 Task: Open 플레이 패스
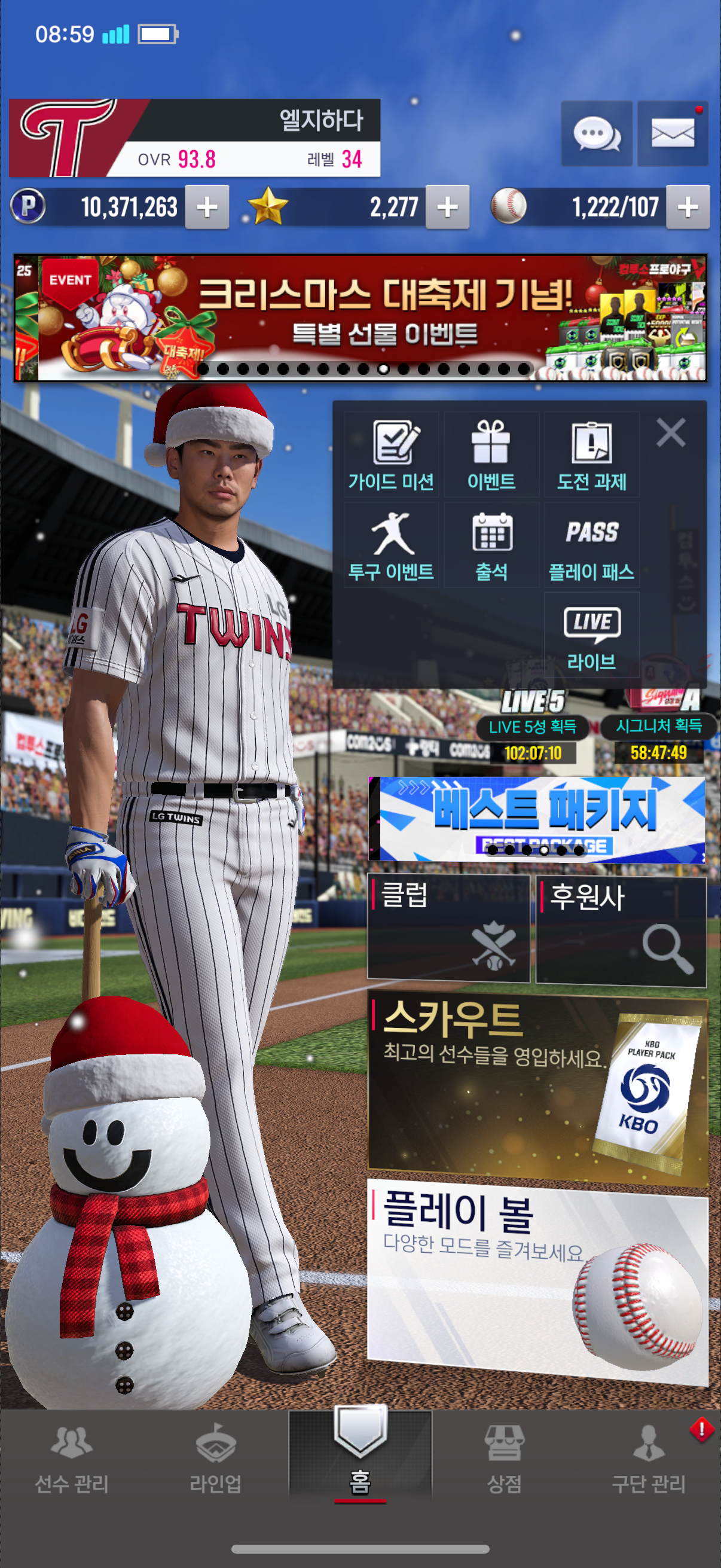[x=591, y=545]
